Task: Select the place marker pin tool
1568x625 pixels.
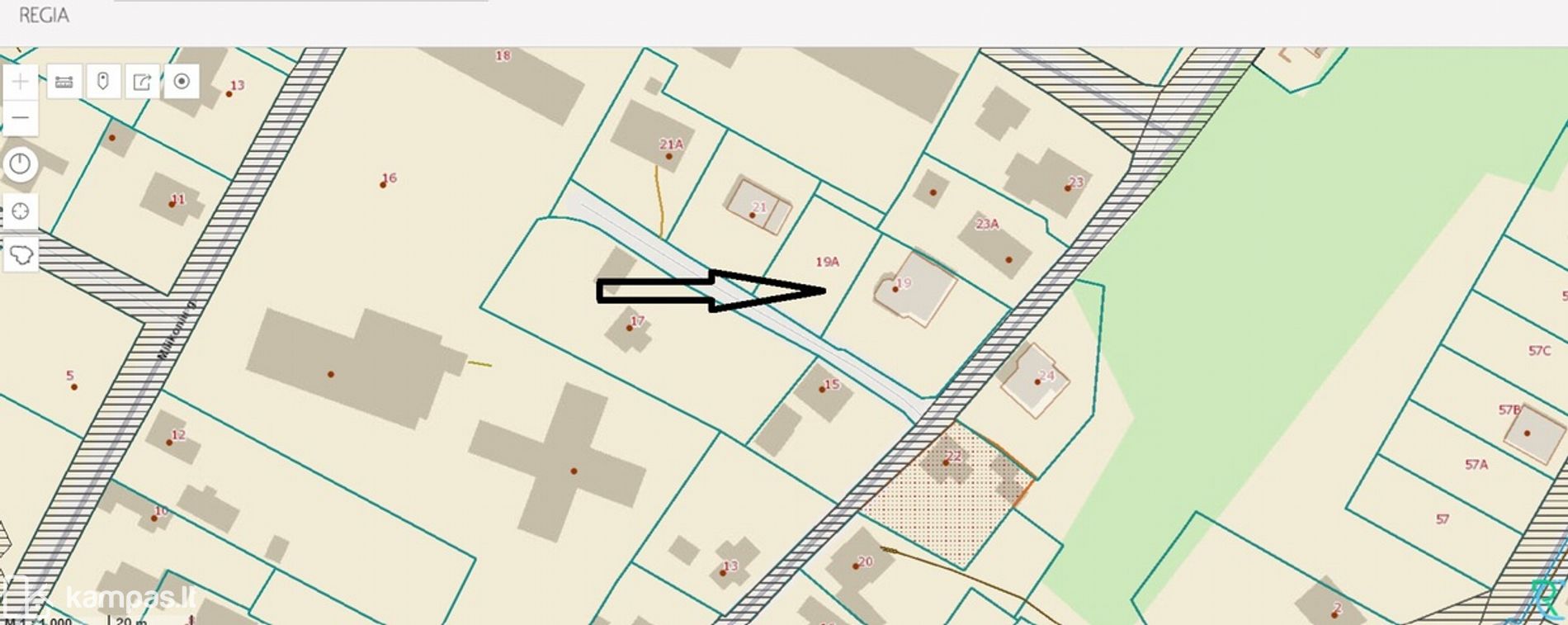Action: (103, 81)
